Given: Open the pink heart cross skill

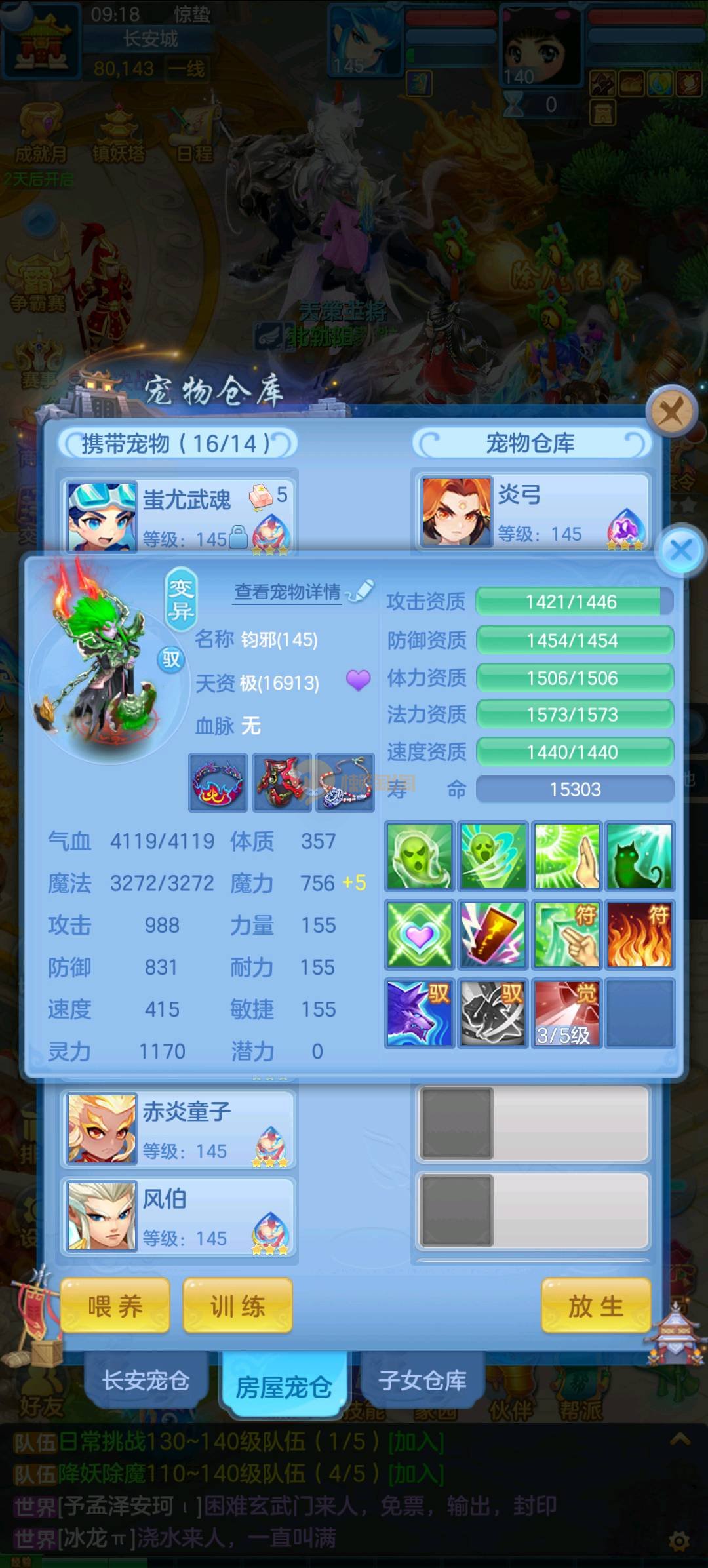Looking at the screenshot, I should pos(419,935).
